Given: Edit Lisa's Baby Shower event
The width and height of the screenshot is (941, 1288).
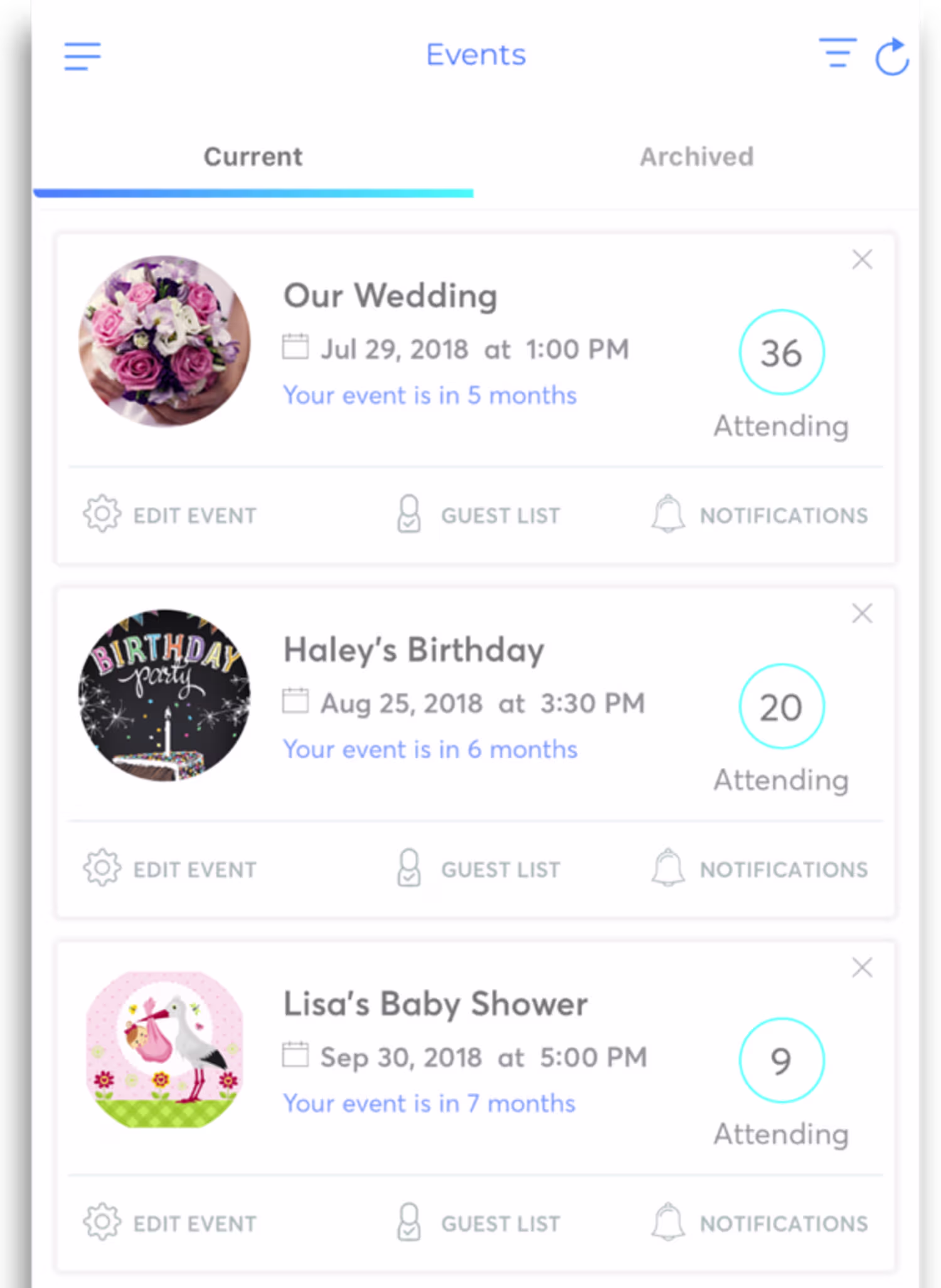Looking at the screenshot, I should point(170,1223).
